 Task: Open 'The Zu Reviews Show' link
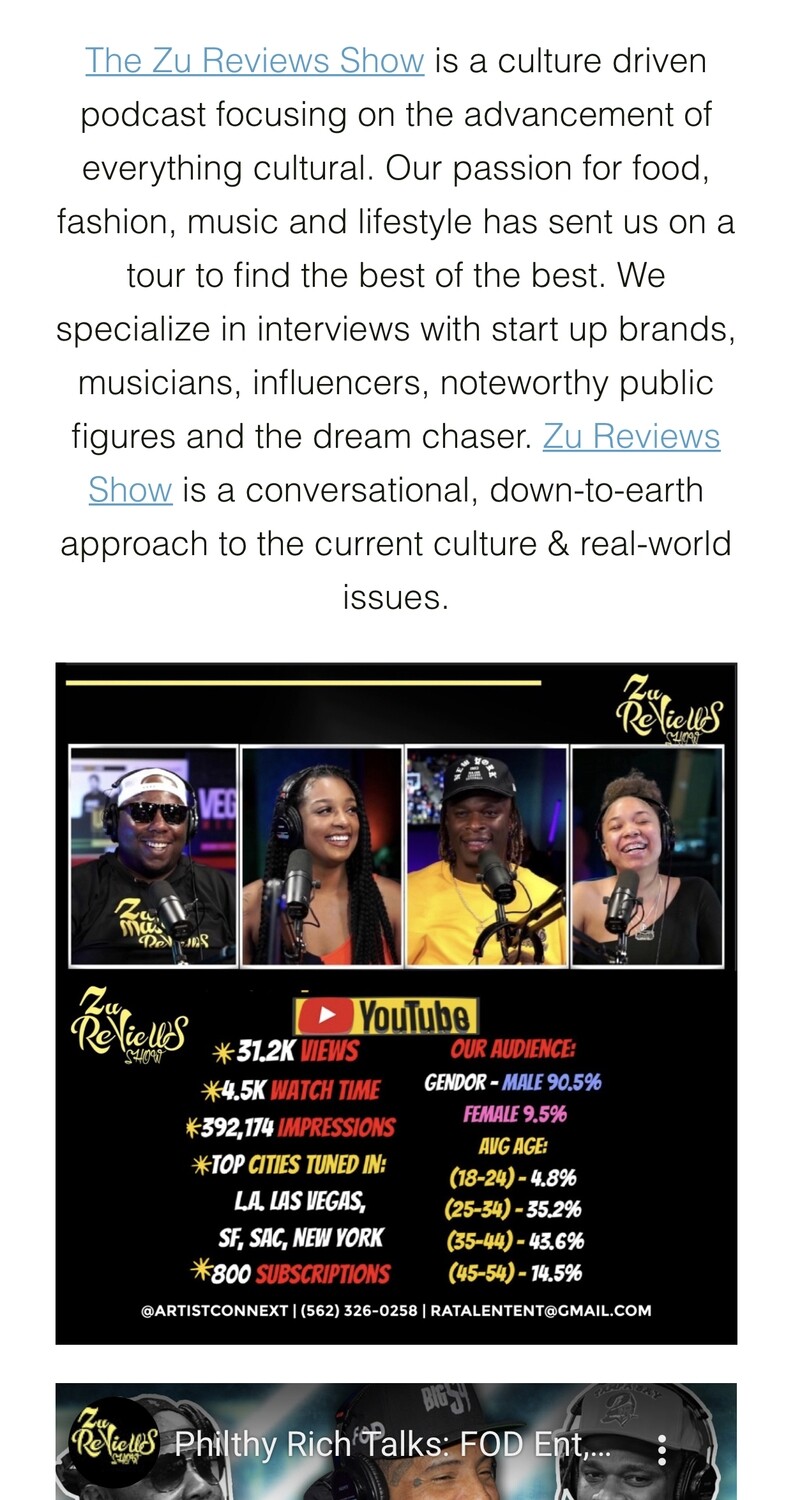(254, 61)
